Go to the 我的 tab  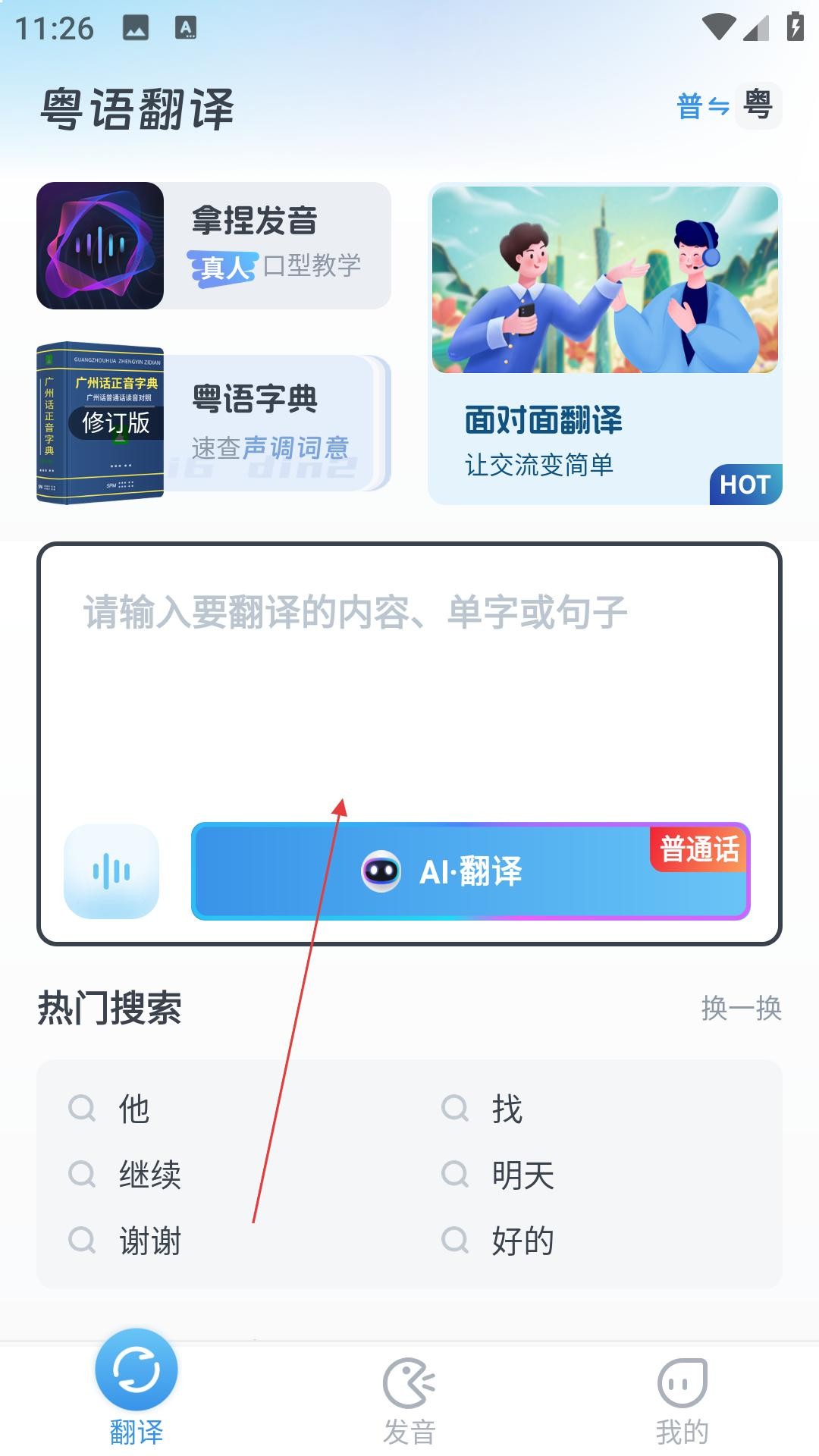[x=682, y=1400]
